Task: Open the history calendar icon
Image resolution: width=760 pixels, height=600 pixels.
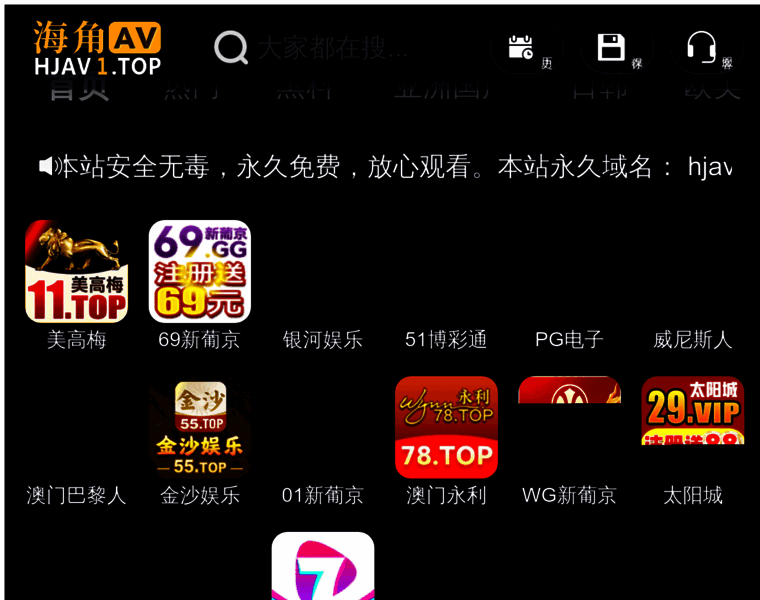Action: (521, 48)
